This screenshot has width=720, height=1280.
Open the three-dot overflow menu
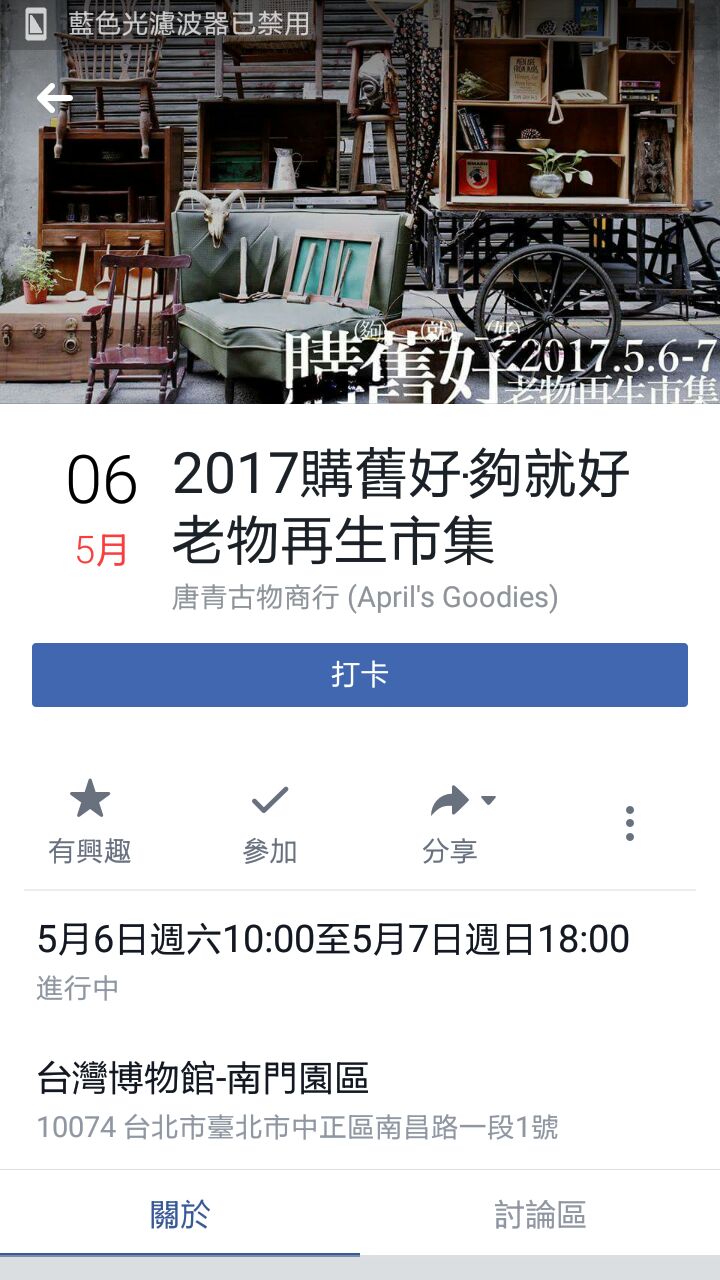coord(629,823)
